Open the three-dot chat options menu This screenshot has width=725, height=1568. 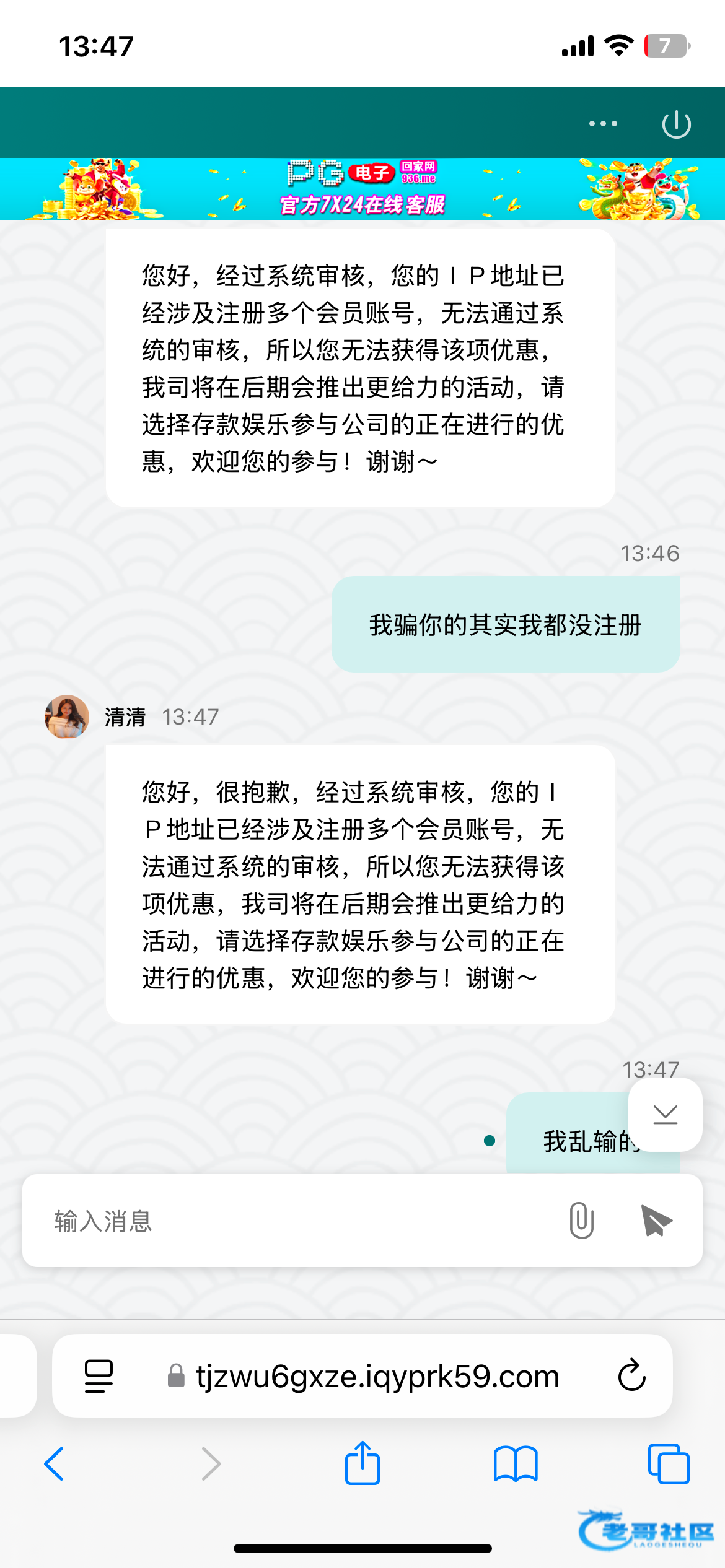(x=603, y=124)
